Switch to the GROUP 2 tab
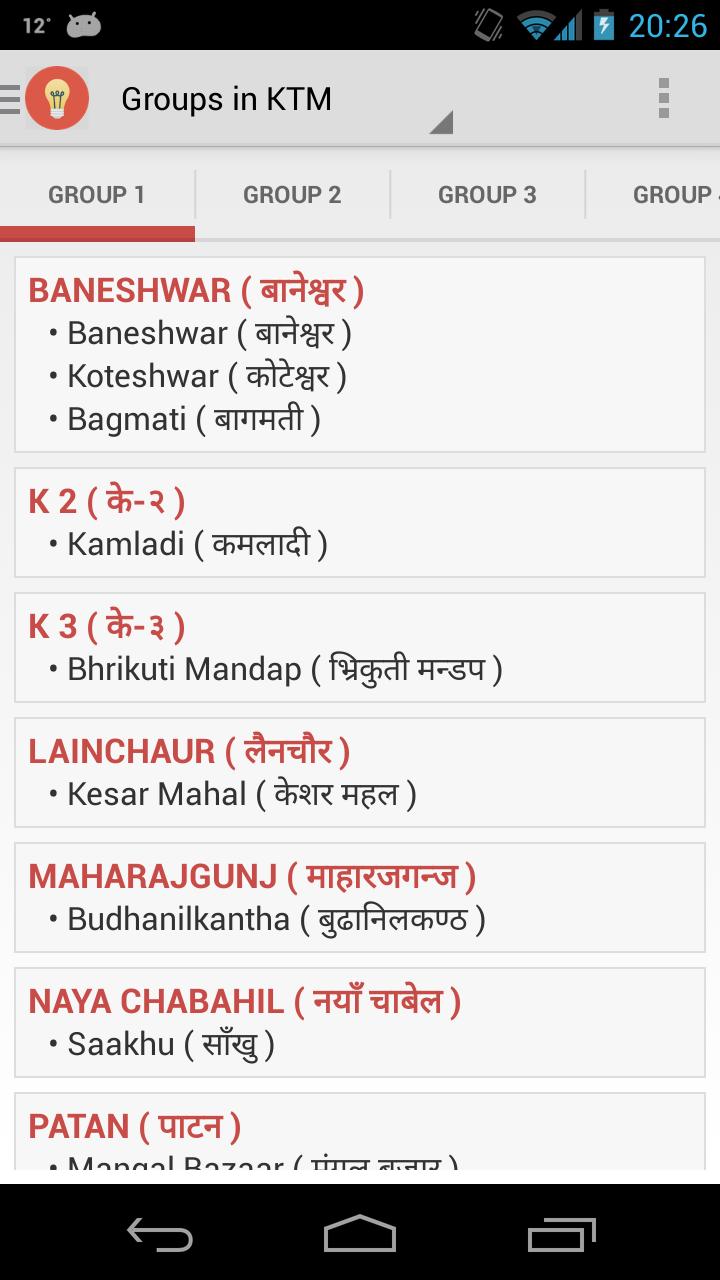The height and width of the screenshot is (1280, 720). click(292, 194)
